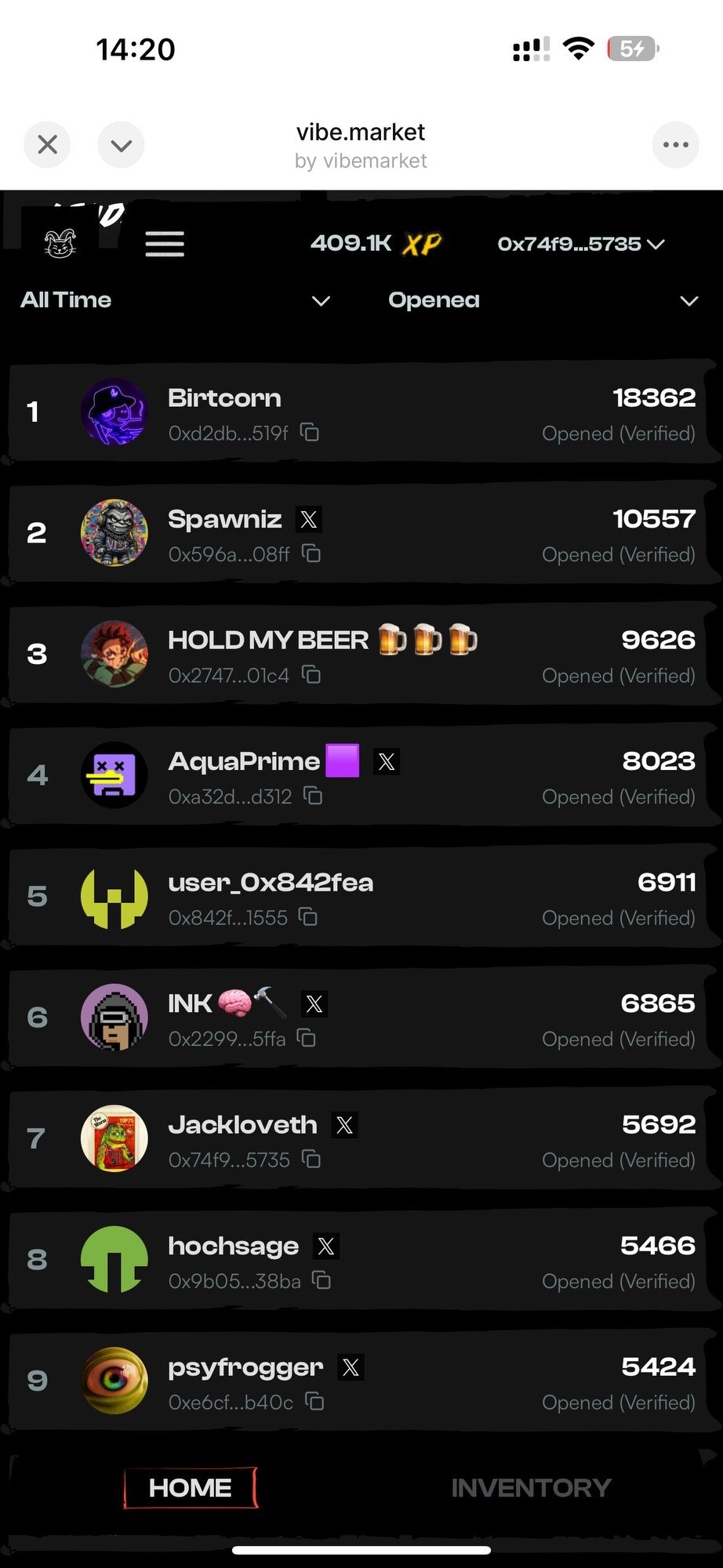Viewport: 723px width, 1568px height.
Task: Expand the wallet 0x74f9...5735 dropdown
Action: [580, 244]
